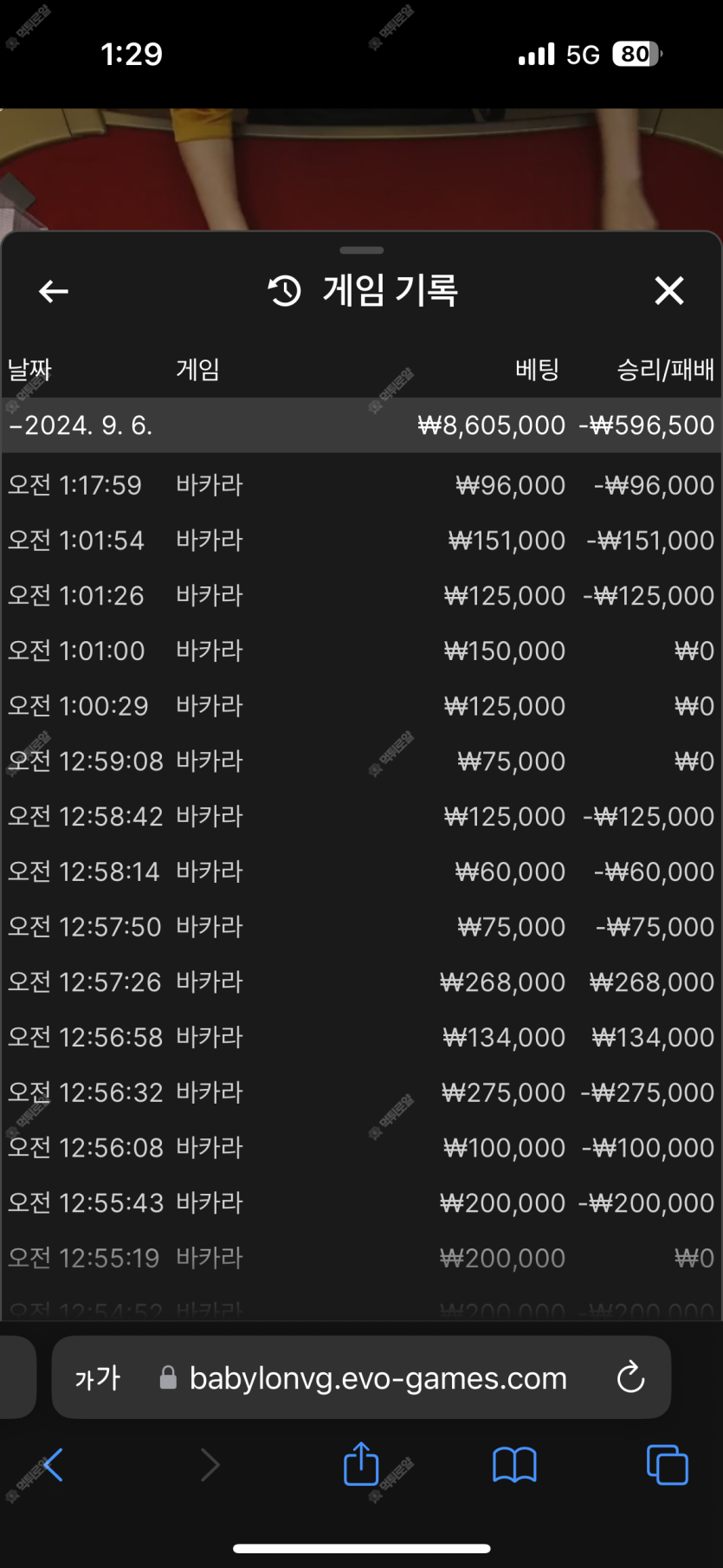Close the game history panel

(668, 291)
